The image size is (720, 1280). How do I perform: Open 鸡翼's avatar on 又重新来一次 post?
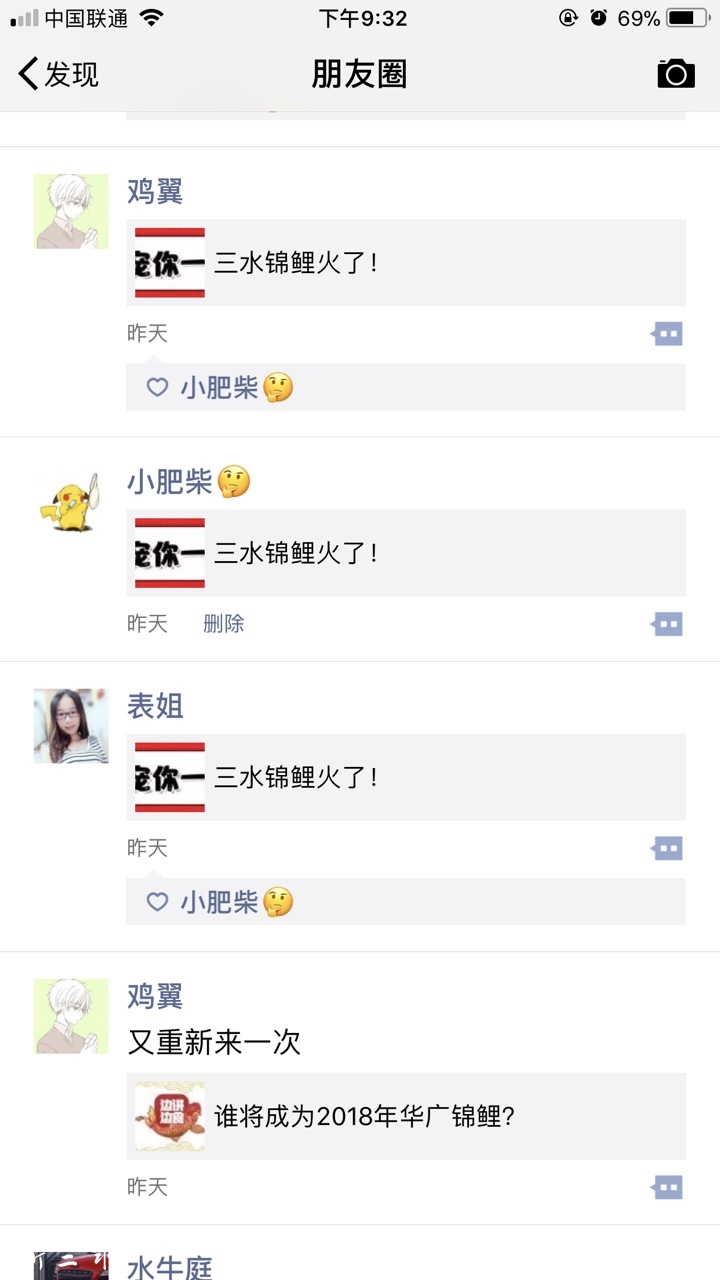(71, 1016)
